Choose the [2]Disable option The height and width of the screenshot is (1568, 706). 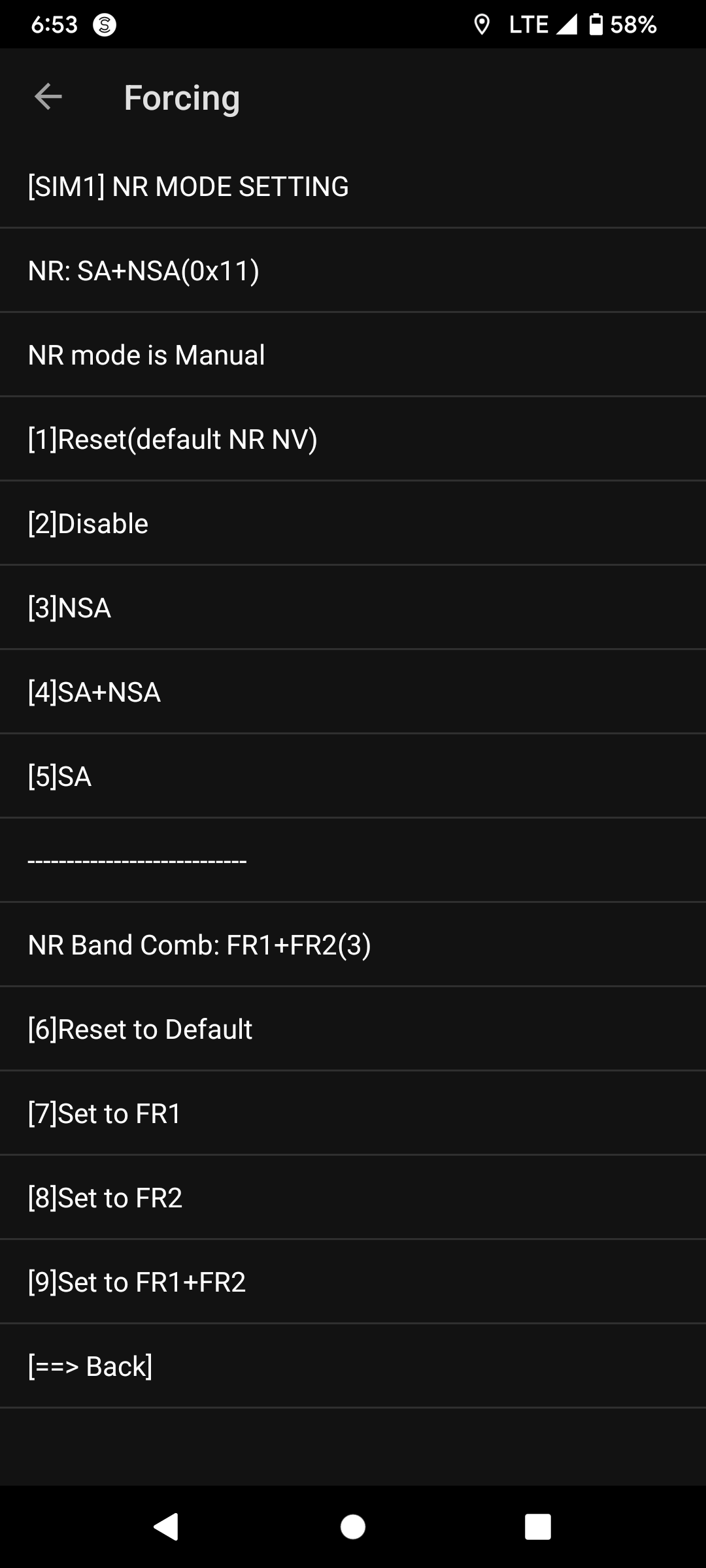pyautogui.click(x=353, y=523)
